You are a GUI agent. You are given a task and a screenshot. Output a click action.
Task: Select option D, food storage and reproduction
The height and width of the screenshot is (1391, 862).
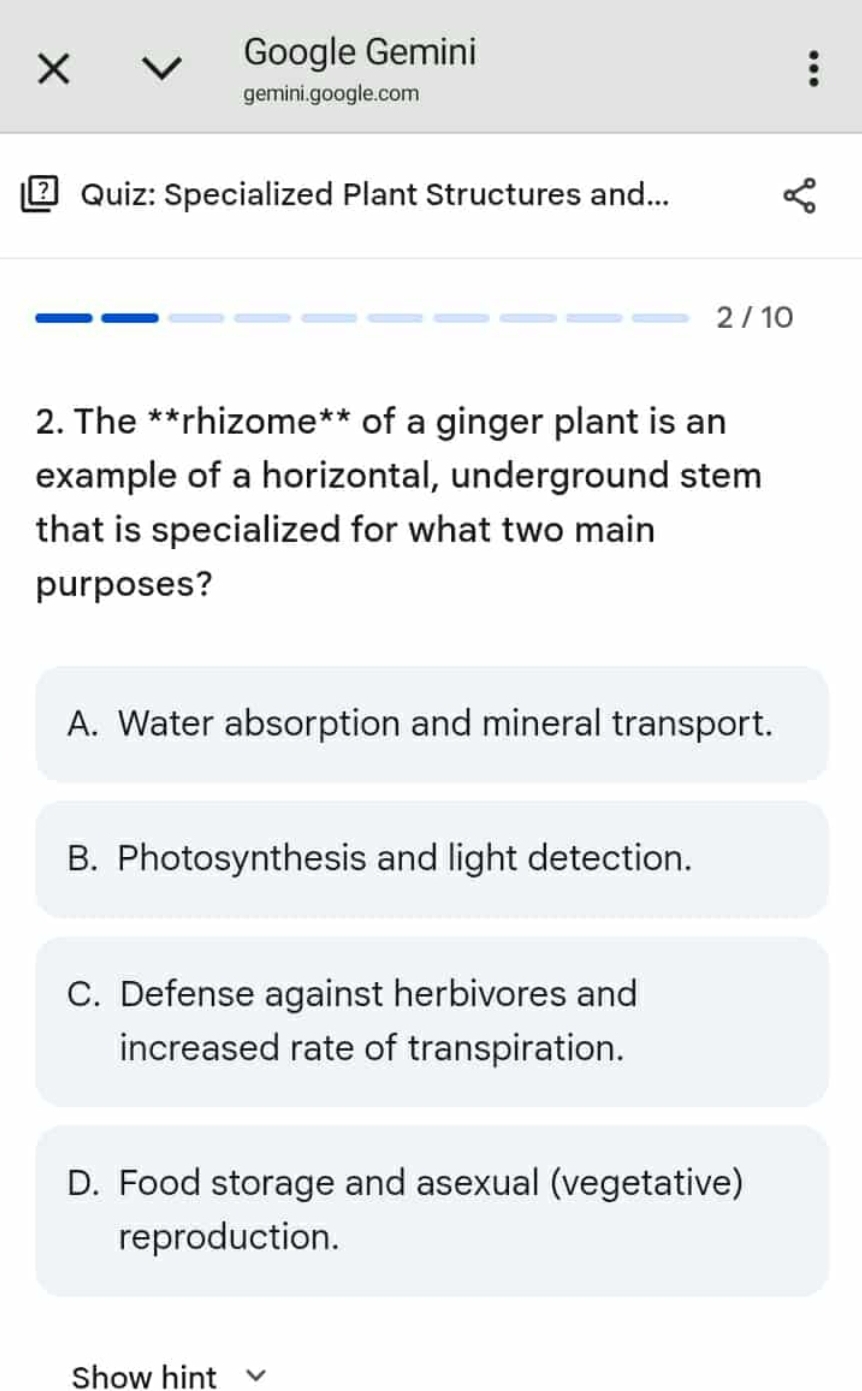[x=431, y=1208]
